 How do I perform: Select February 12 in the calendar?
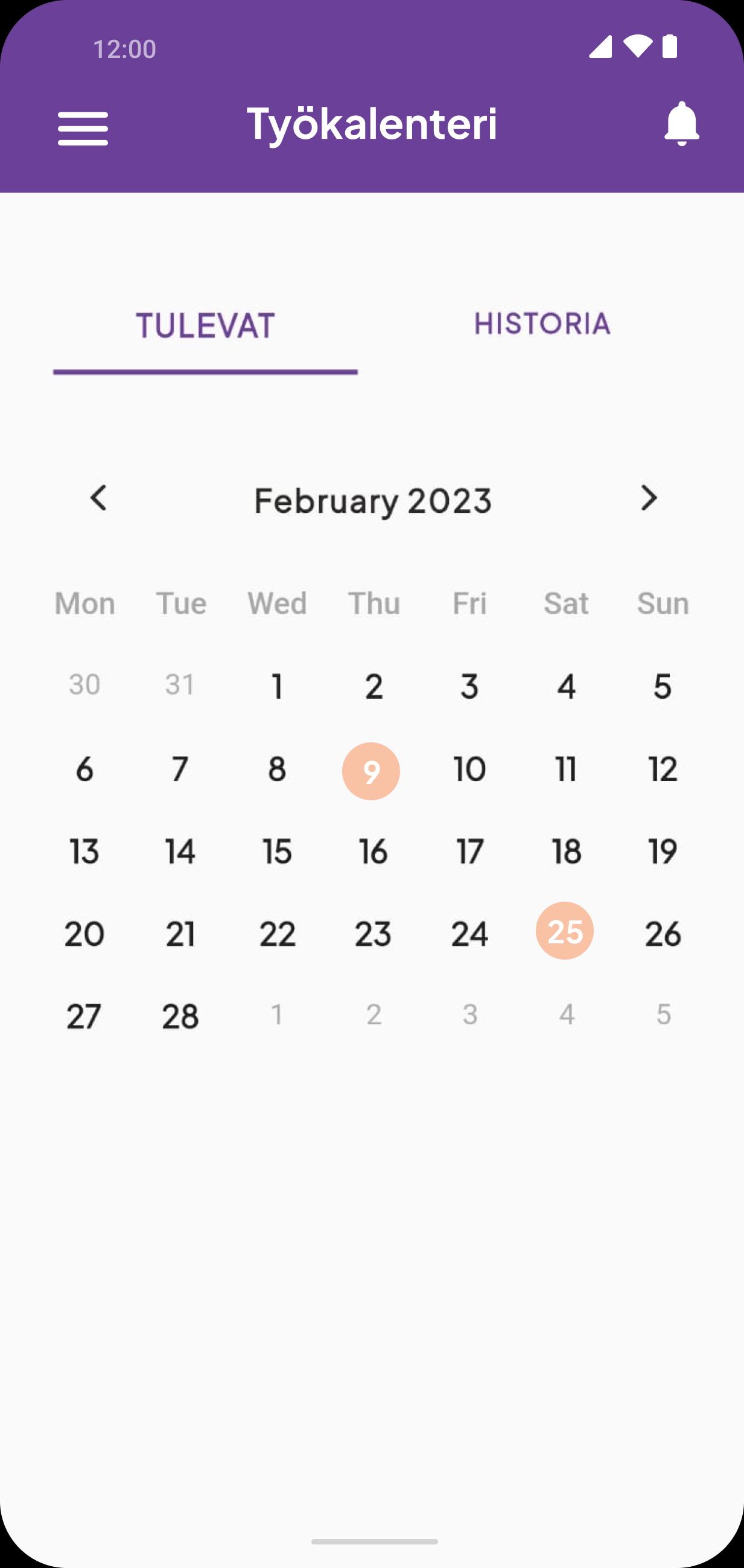click(x=663, y=769)
